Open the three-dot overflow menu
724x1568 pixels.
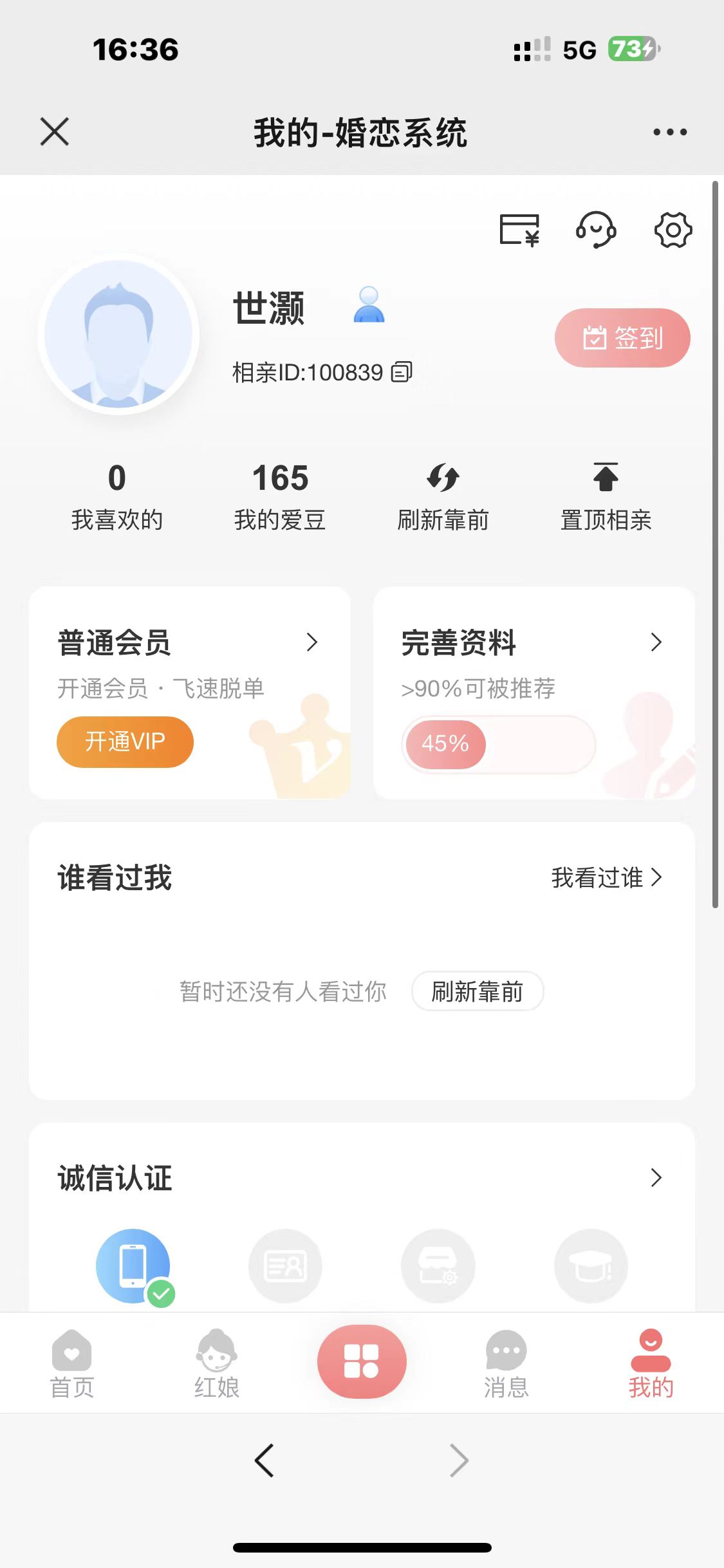pos(669,132)
